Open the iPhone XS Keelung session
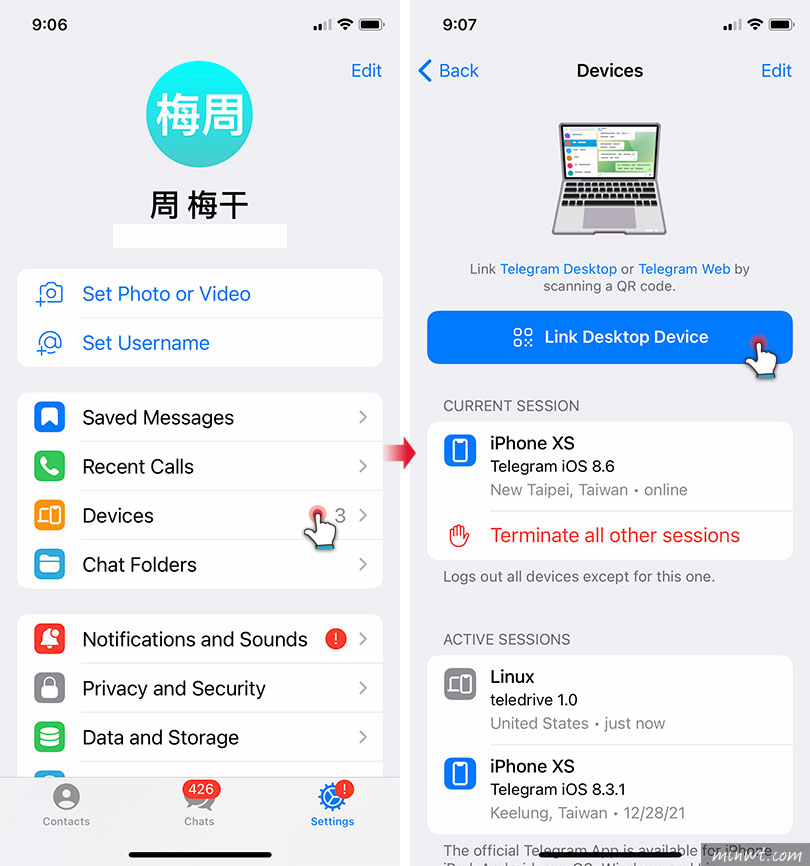Image resolution: width=810 pixels, height=866 pixels. coord(610,789)
